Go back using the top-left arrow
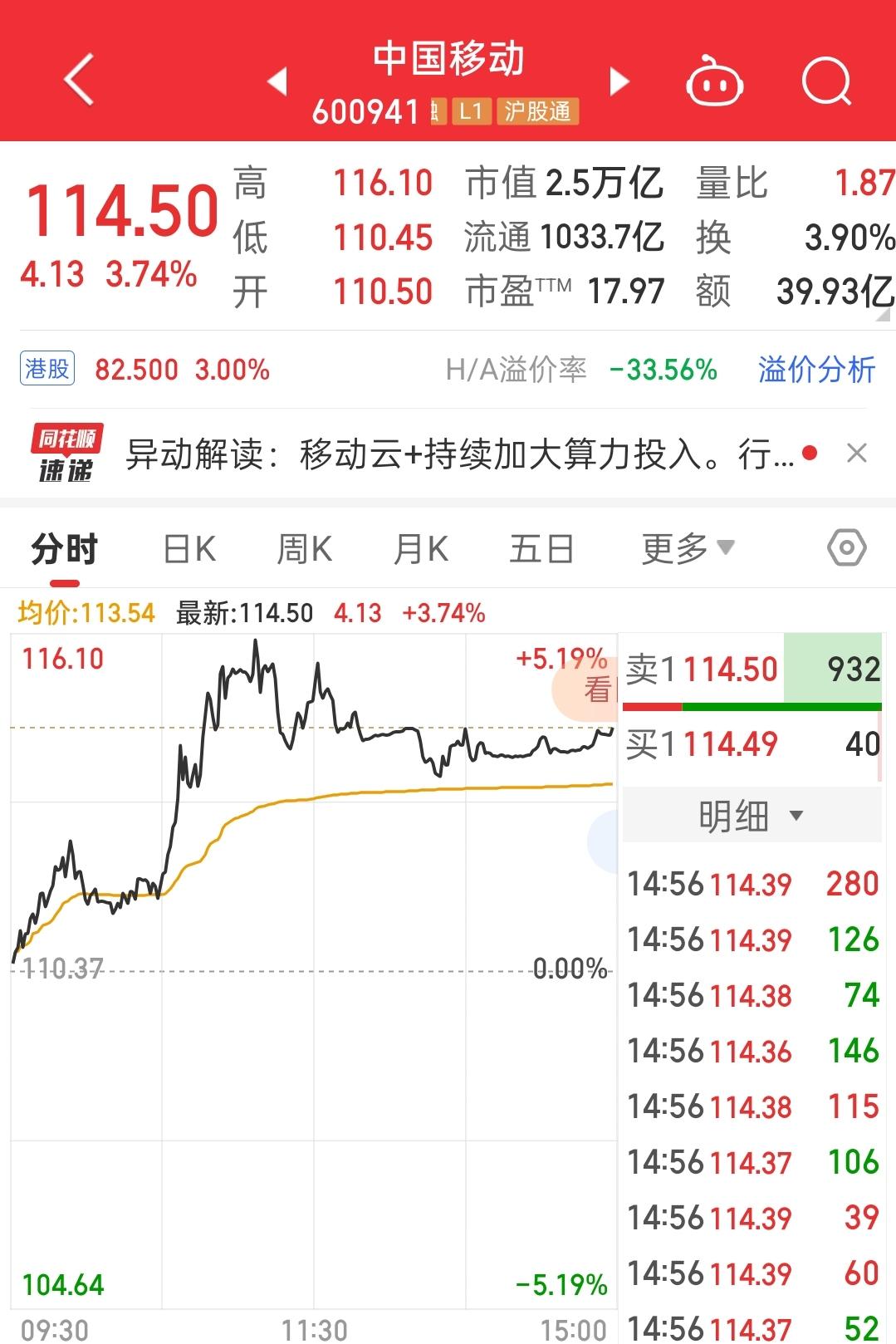 point(79,80)
